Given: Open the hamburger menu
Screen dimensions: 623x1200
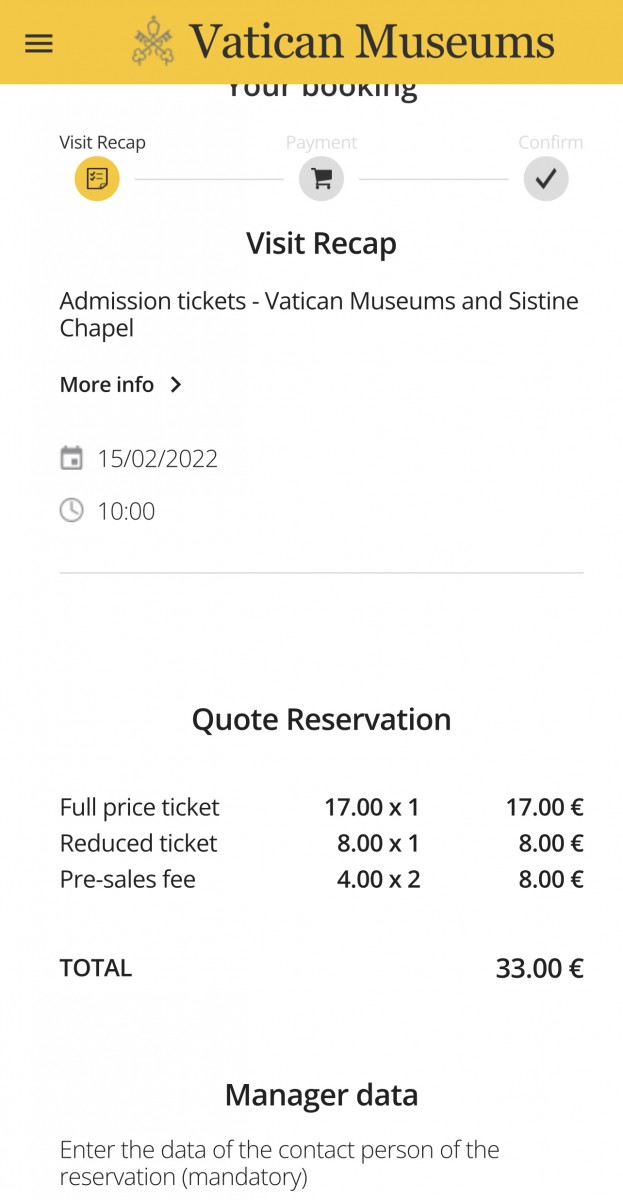Looking at the screenshot, I should (39, 43).
